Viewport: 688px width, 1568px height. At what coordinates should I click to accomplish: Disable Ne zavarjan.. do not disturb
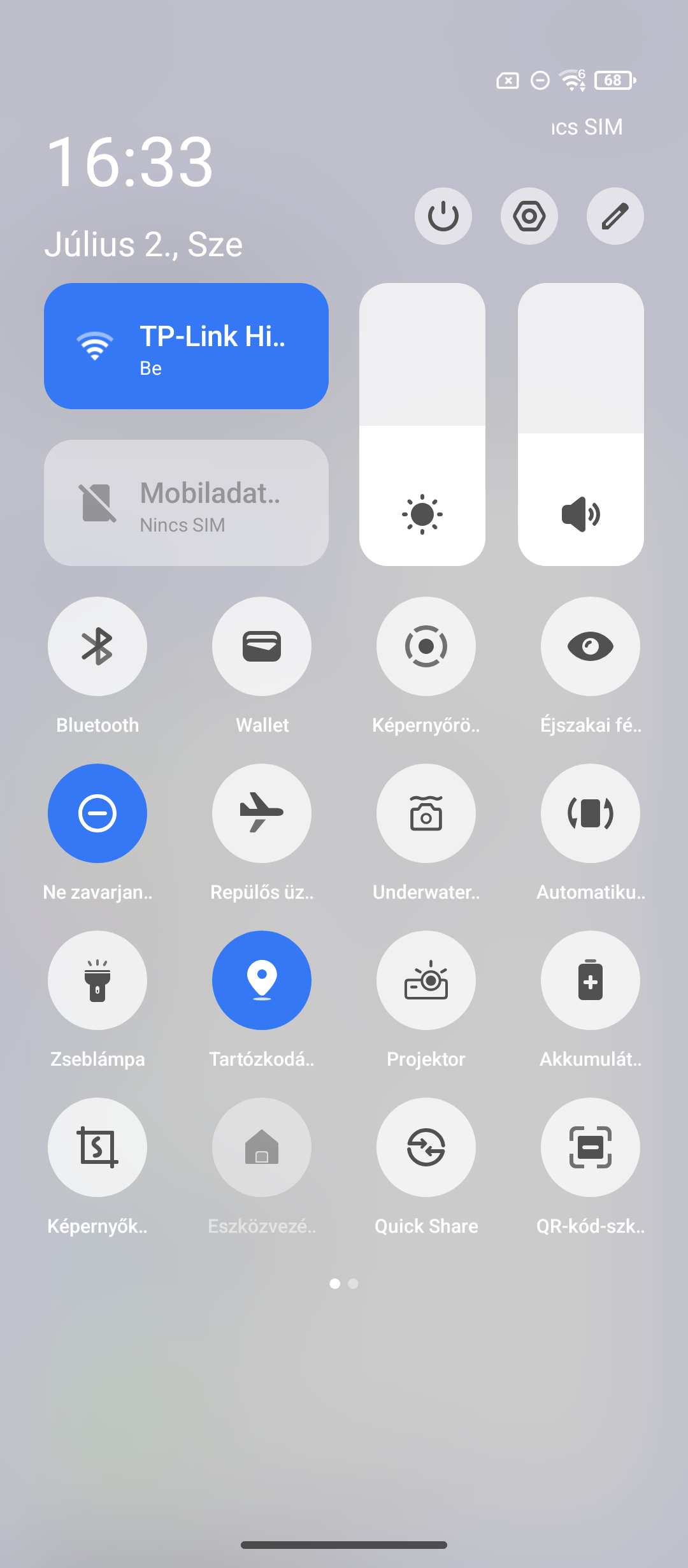tap(97, 813)
